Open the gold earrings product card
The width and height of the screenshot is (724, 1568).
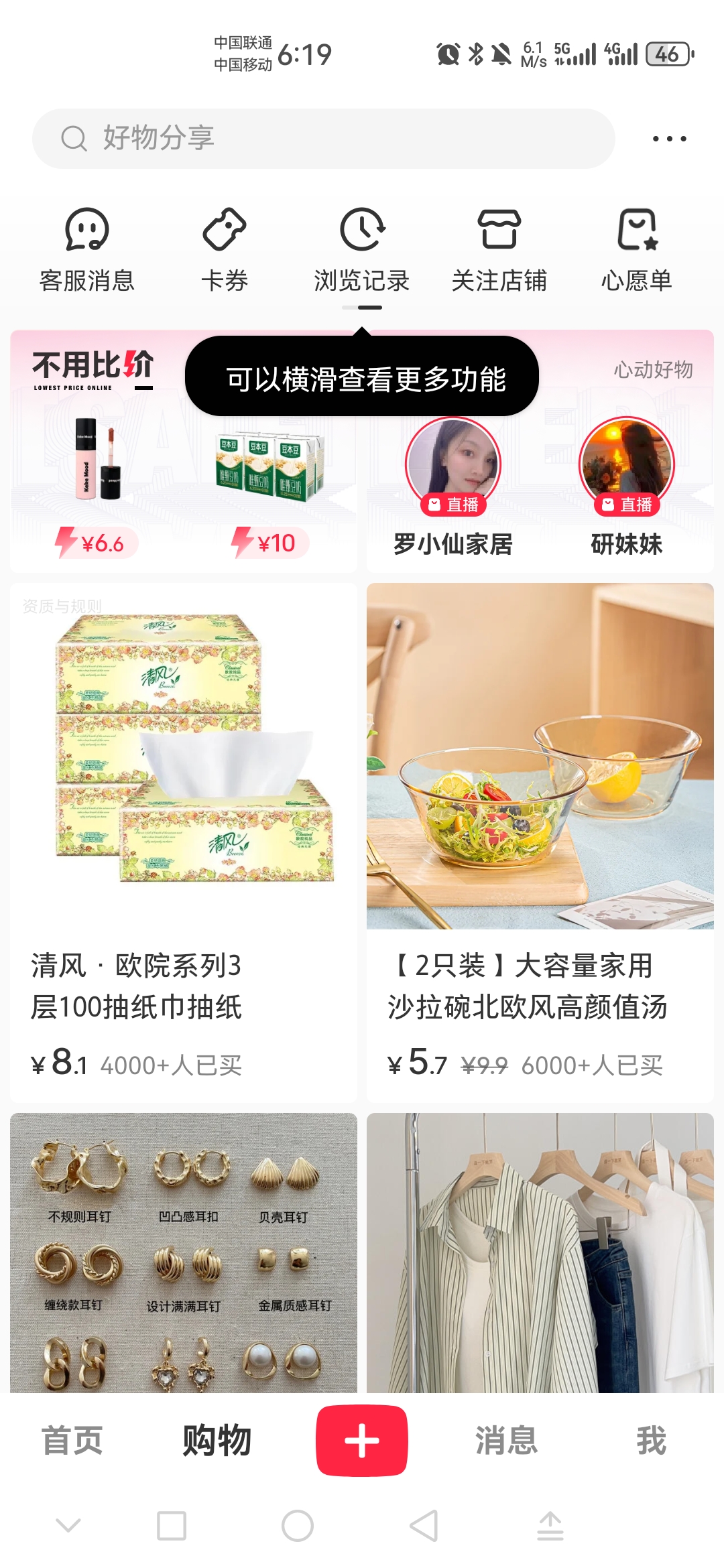tap(184, 1253)
